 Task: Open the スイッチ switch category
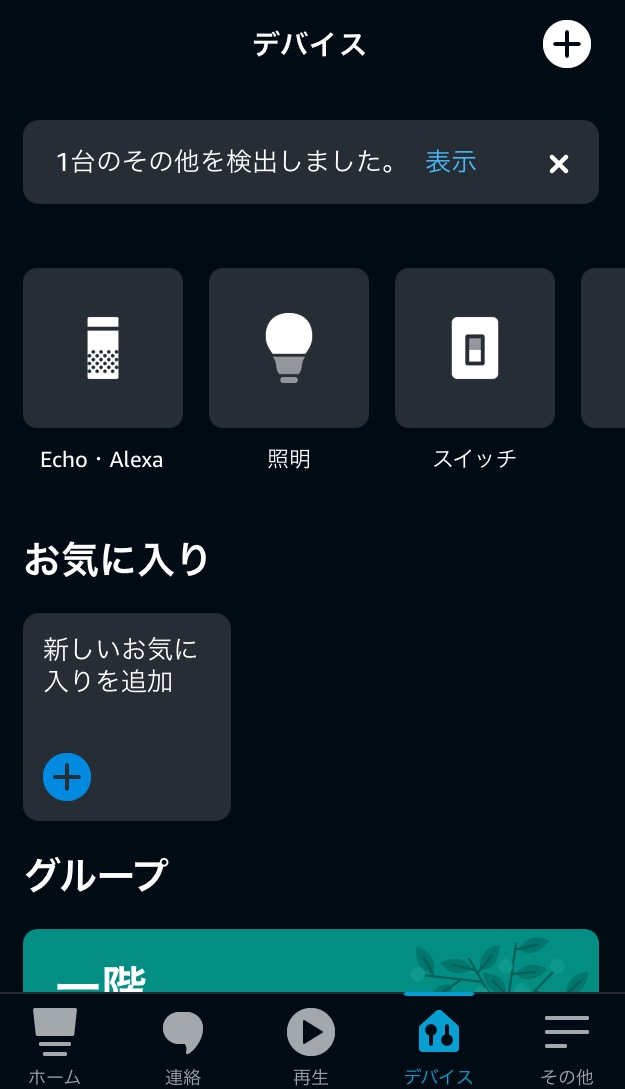[x=475, y=348]
